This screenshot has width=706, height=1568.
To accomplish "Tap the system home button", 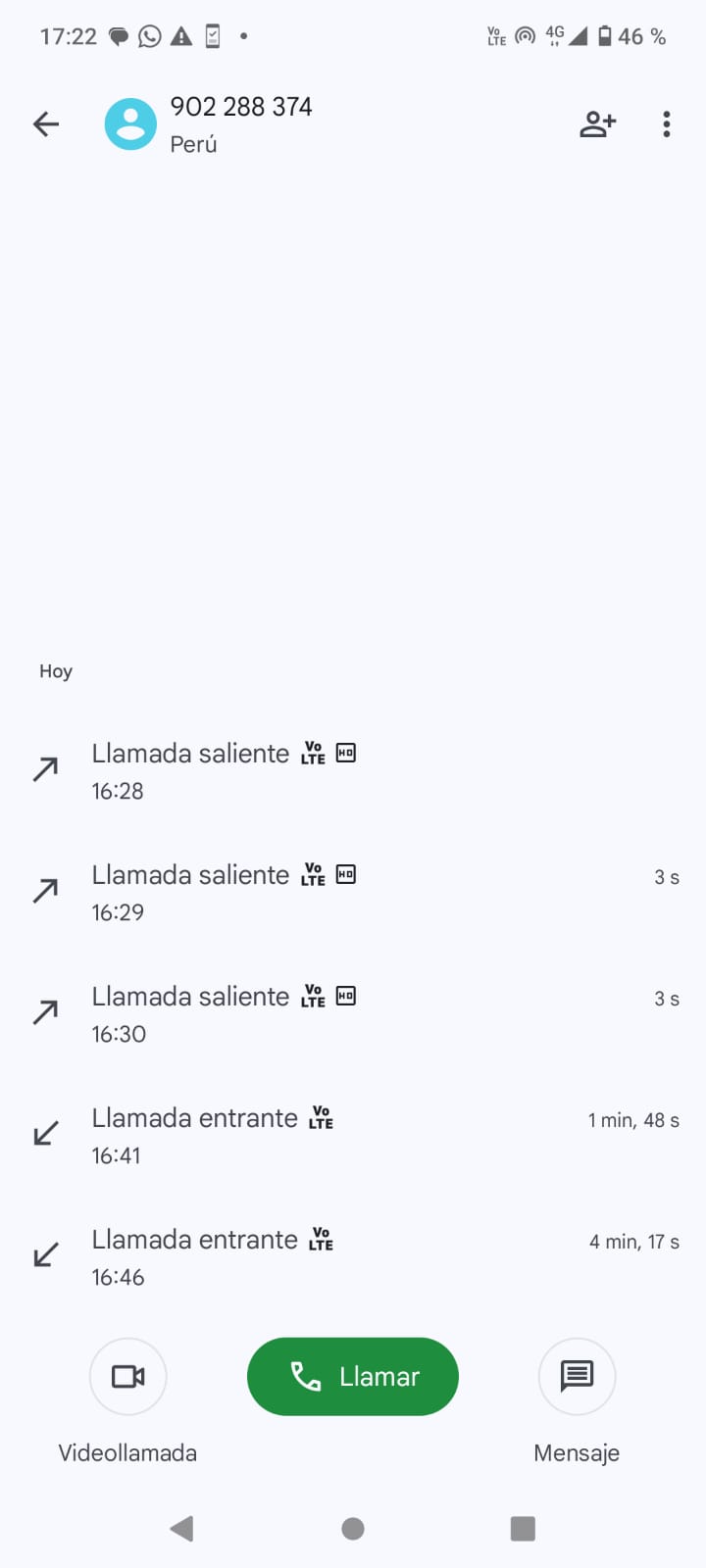I will pyautogui.click(x=353, y=1529).
